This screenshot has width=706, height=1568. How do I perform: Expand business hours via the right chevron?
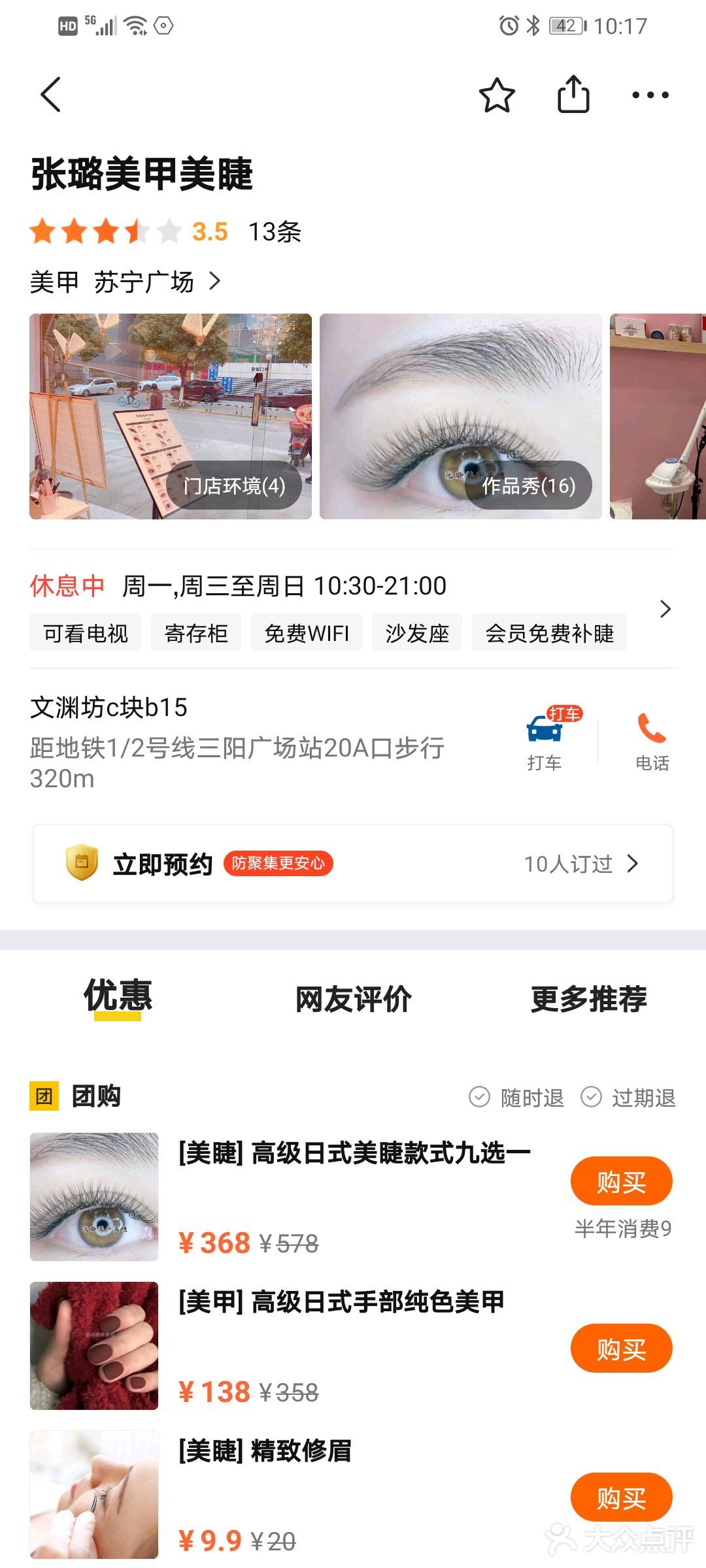pyautogui.click(x=665, y=608)
